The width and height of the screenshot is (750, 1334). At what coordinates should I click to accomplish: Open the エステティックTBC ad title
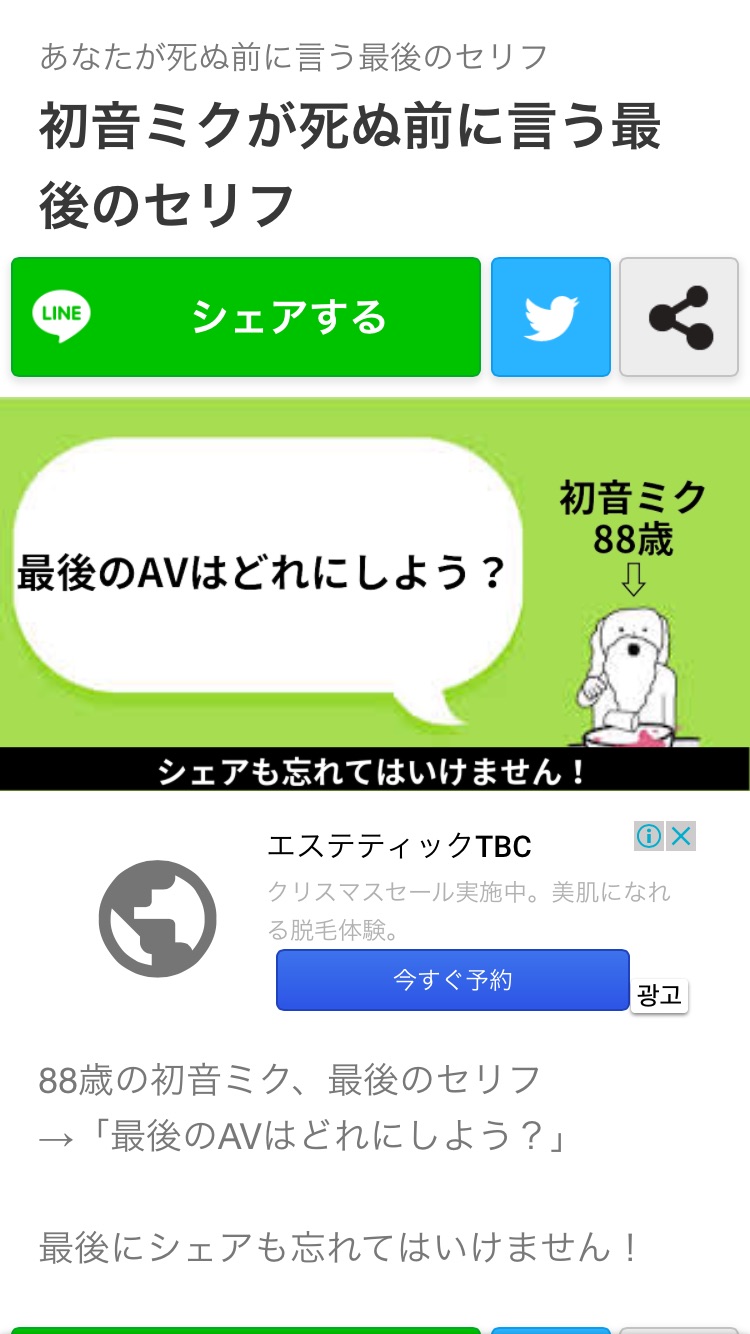click(399, 847)
